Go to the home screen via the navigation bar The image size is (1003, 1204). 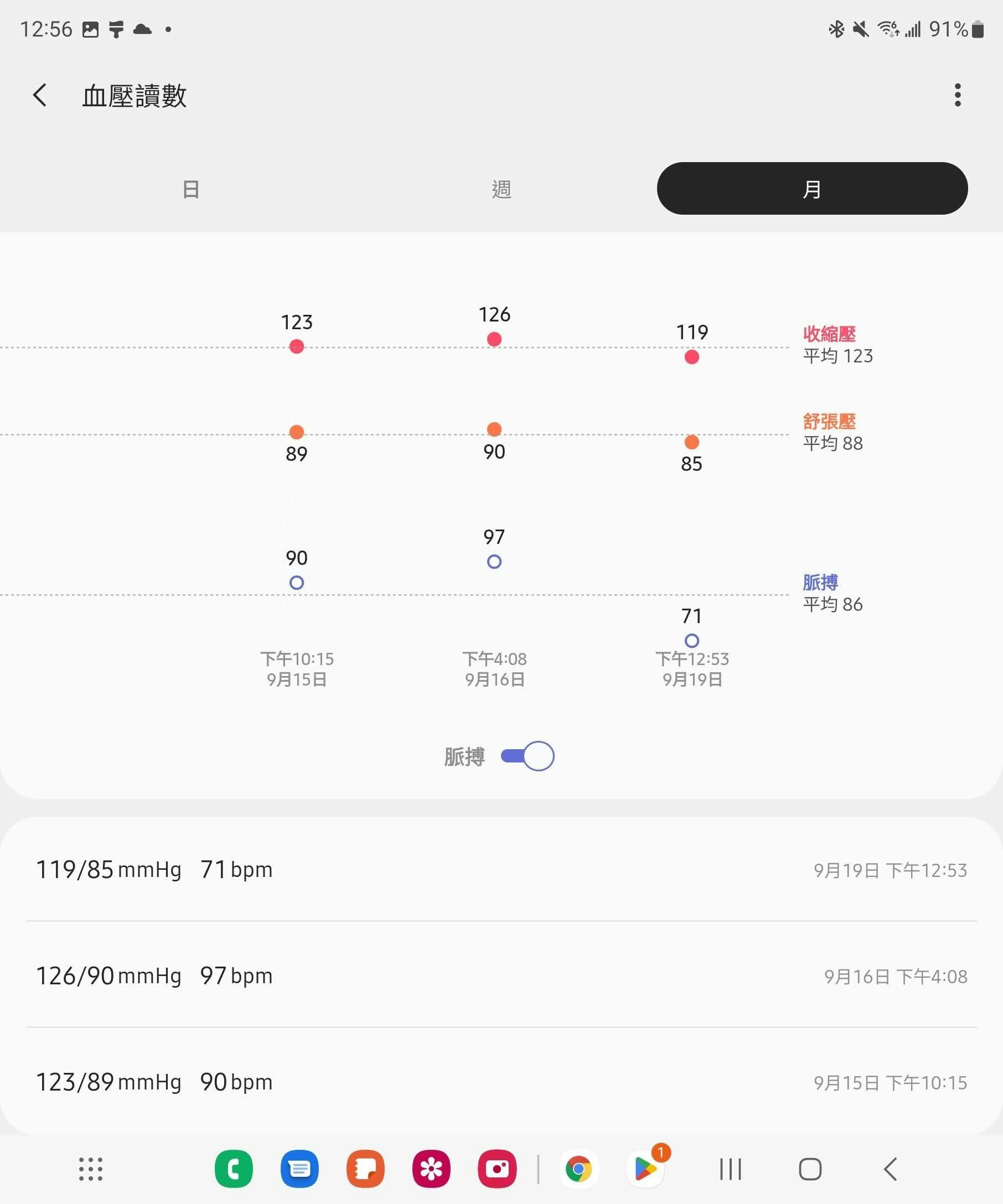pyautogui.click(x=810, y=1169)
